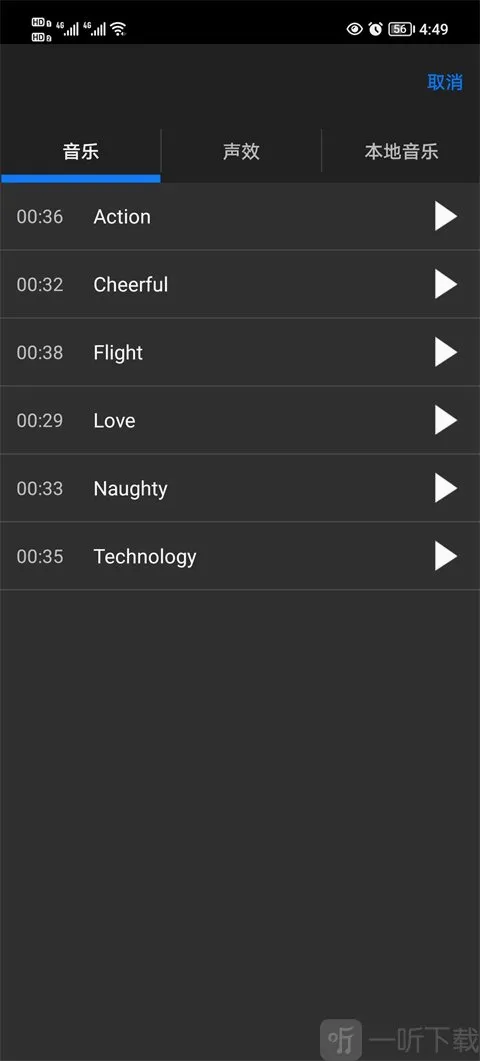Screen dimensions: 480x1061
Task: Pick the Flight music row
Action: tap(240, 353)
